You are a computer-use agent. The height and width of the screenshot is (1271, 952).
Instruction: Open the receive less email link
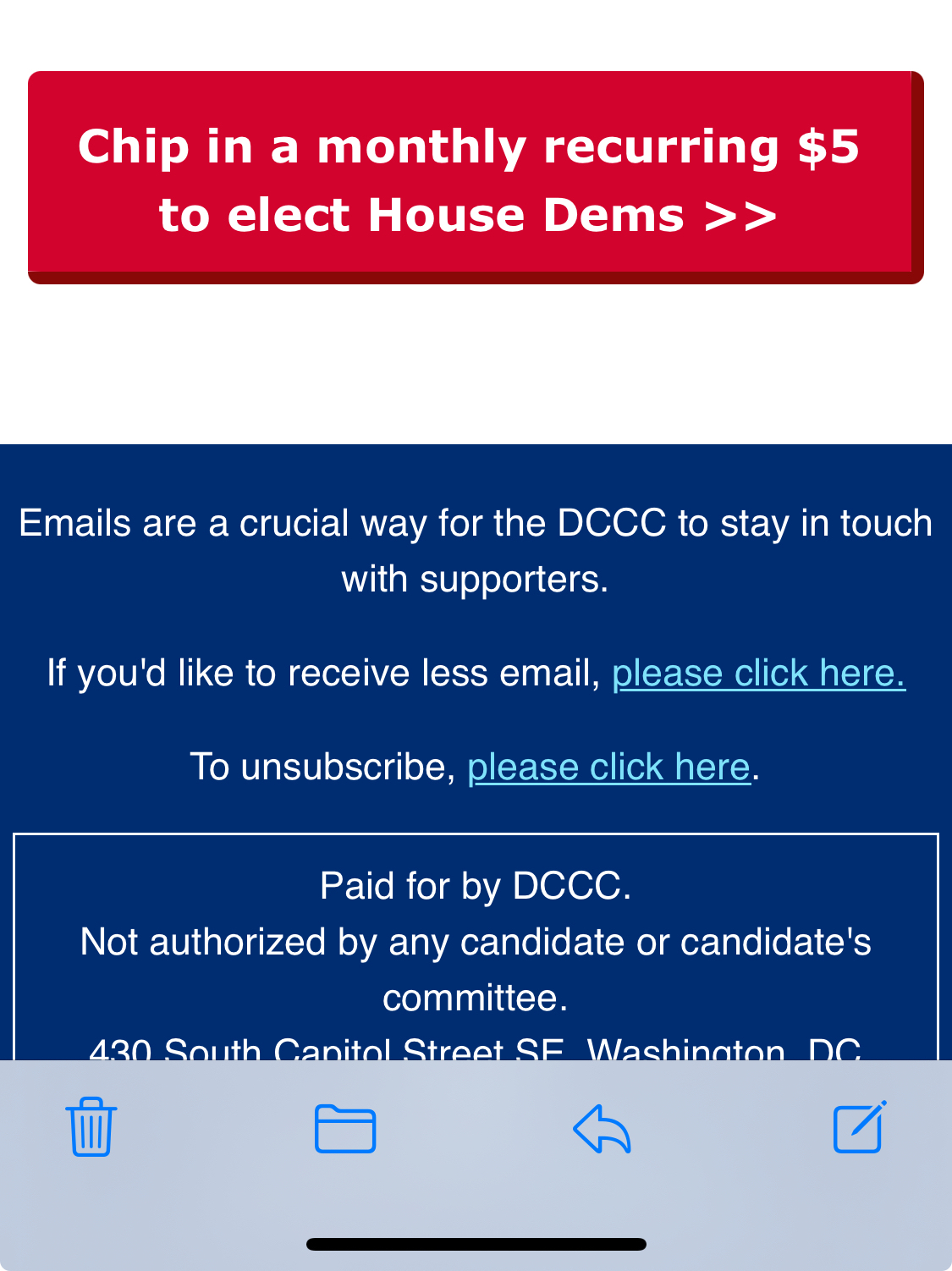pyautogui.click(x=758, y=674)
